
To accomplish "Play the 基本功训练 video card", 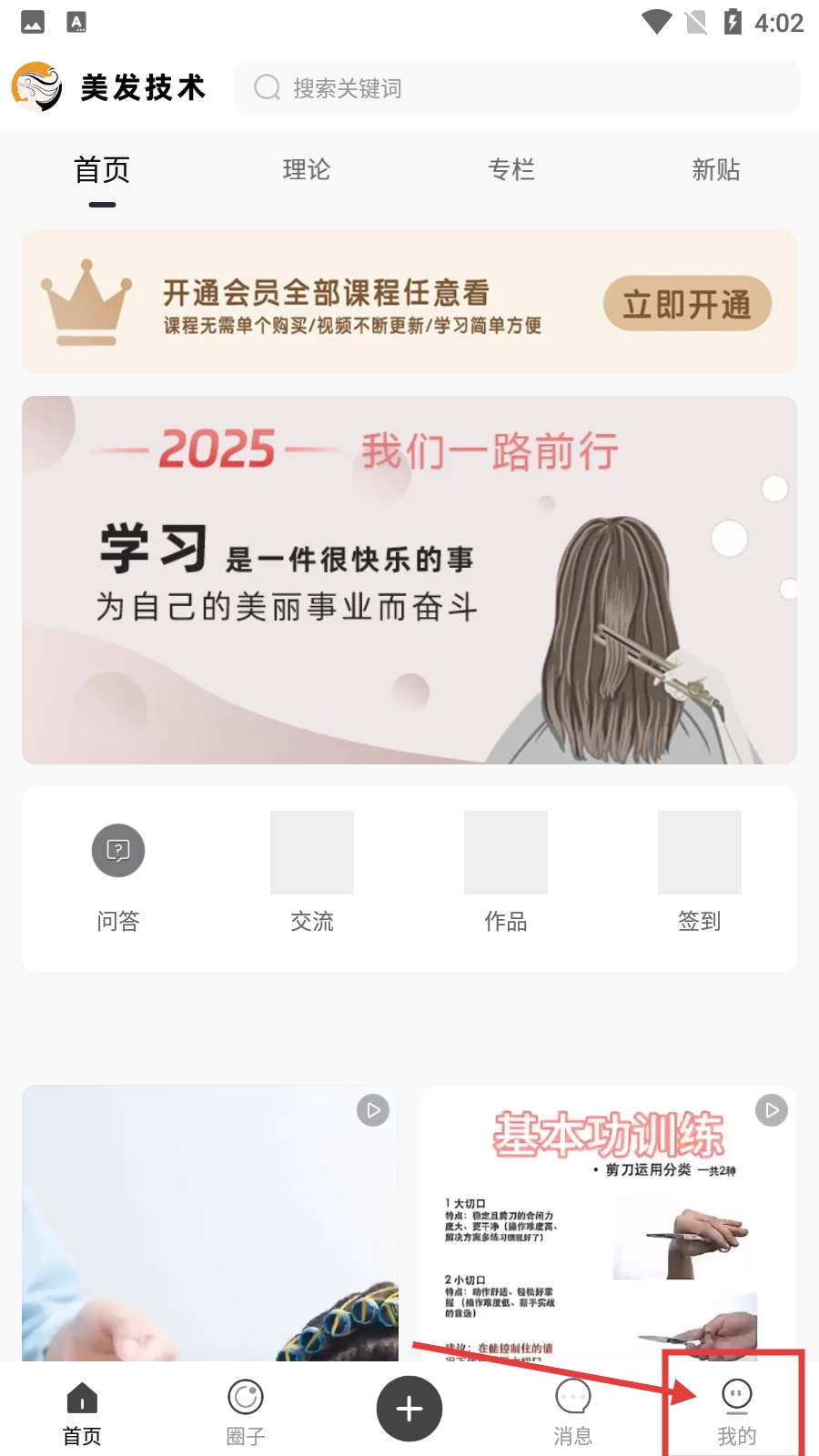I will click(x=608, y=1224).
